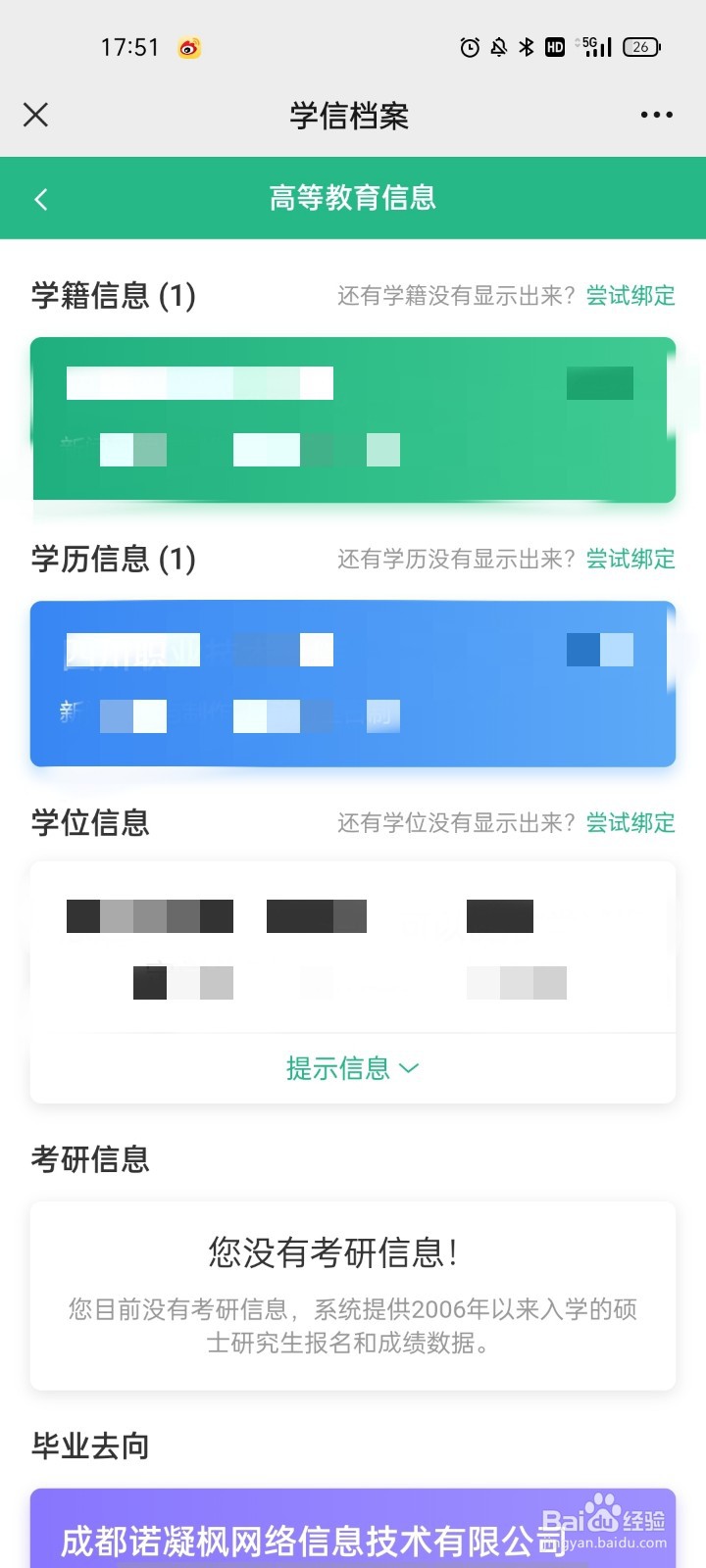706x1568 pixels.
Task: Tap the 学信档案 title bar
Action: coord(353,115)
